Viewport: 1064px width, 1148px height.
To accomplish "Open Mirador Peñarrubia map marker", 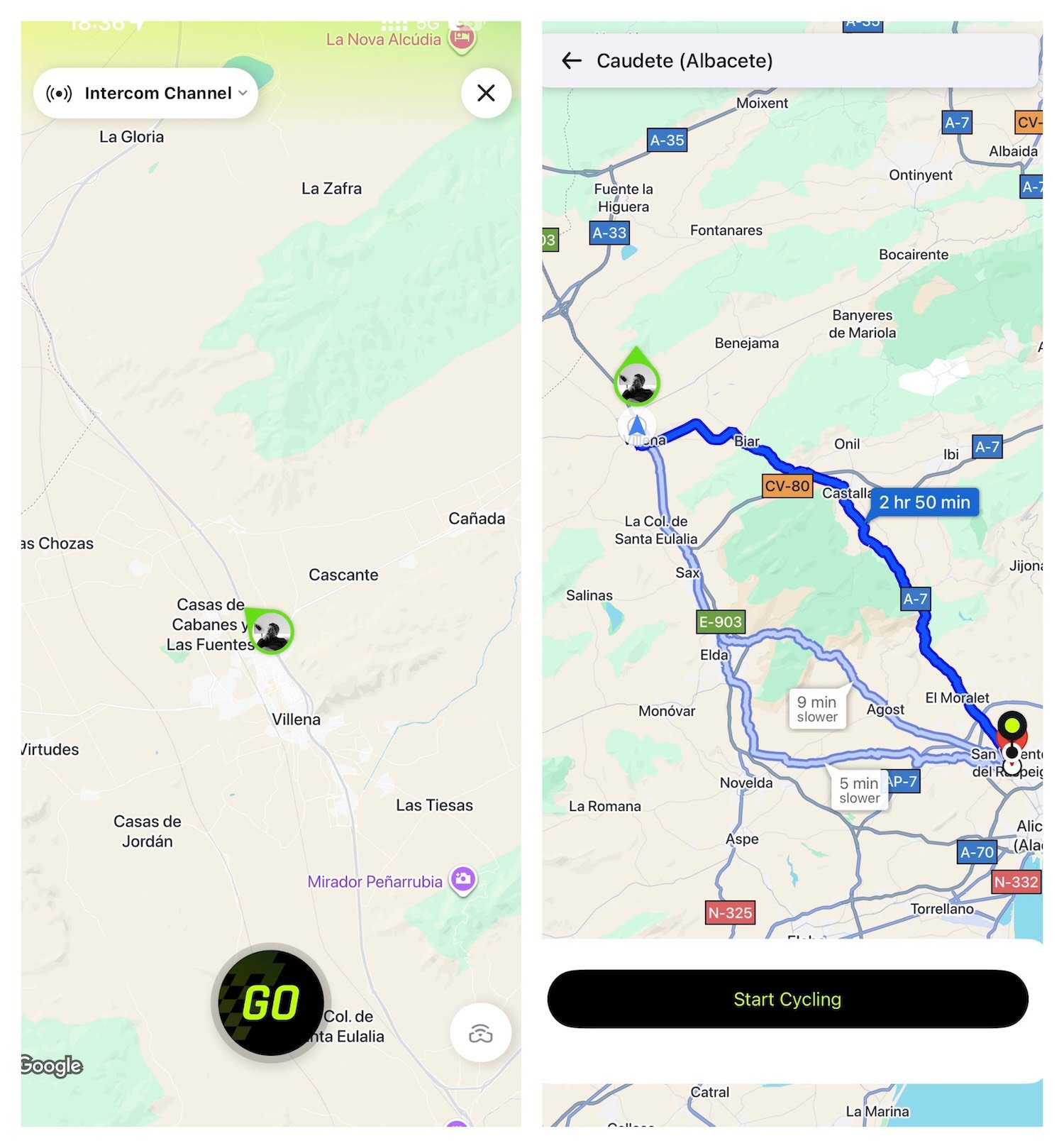I will [463, 881].
